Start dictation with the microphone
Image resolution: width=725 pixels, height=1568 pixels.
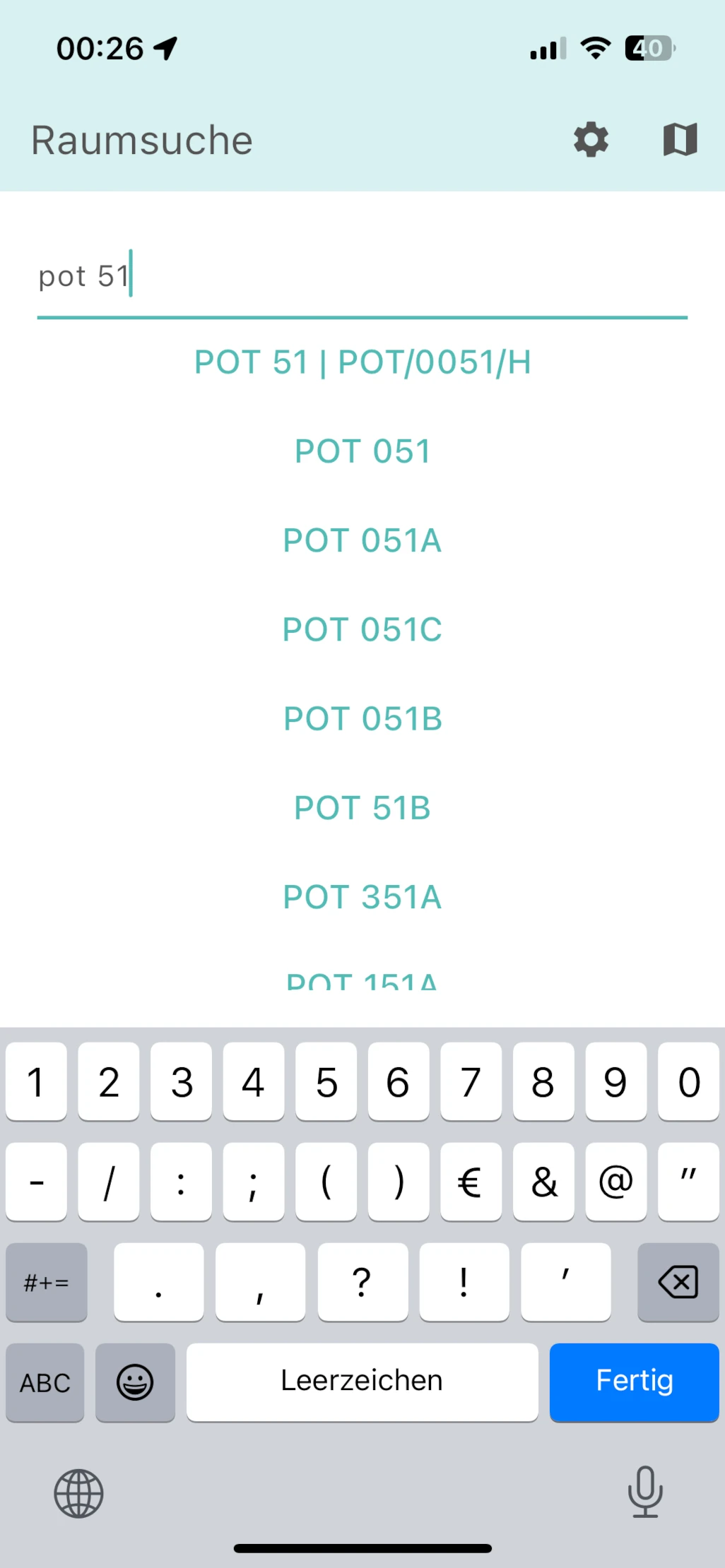[645, 1492]
